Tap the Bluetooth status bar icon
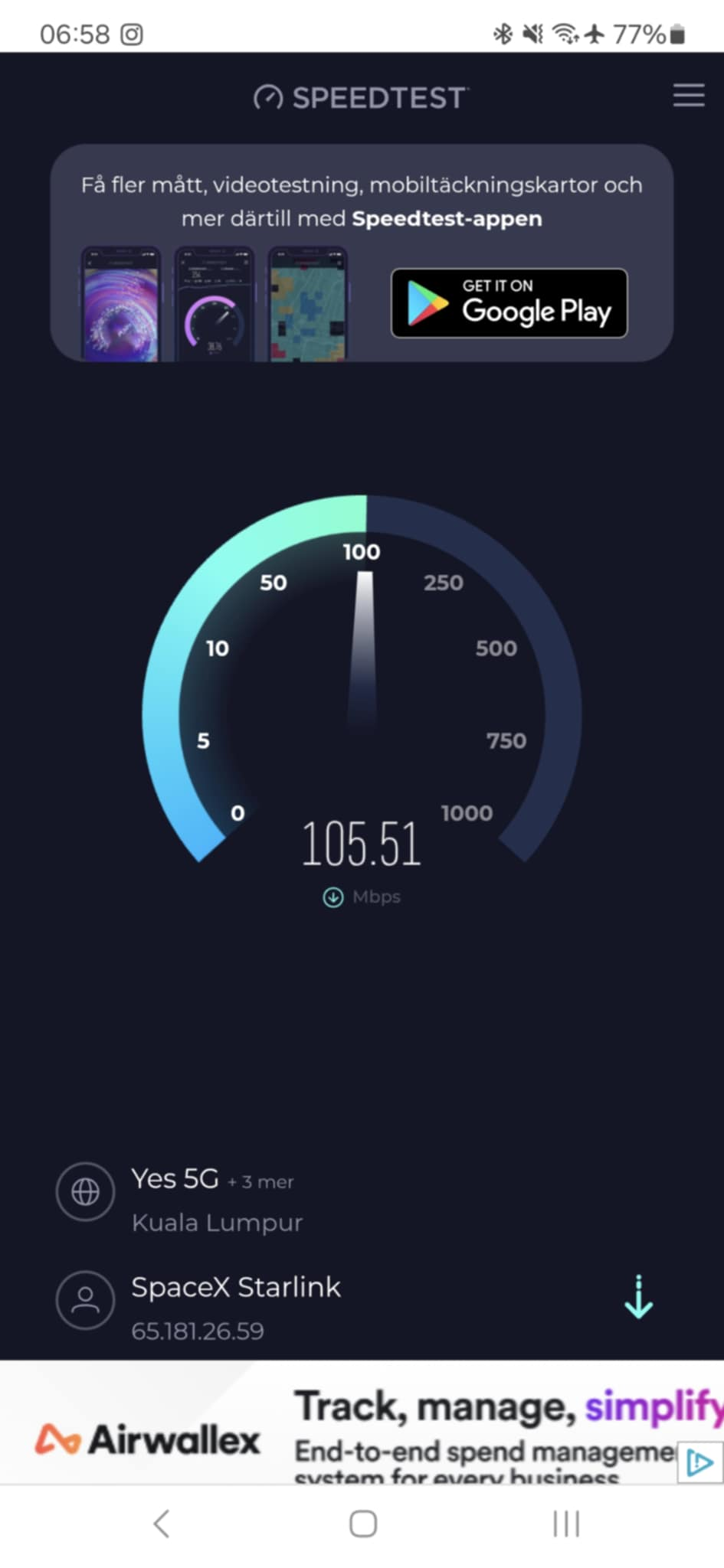This screenshot has width=724, height=1568. (504, 34)
